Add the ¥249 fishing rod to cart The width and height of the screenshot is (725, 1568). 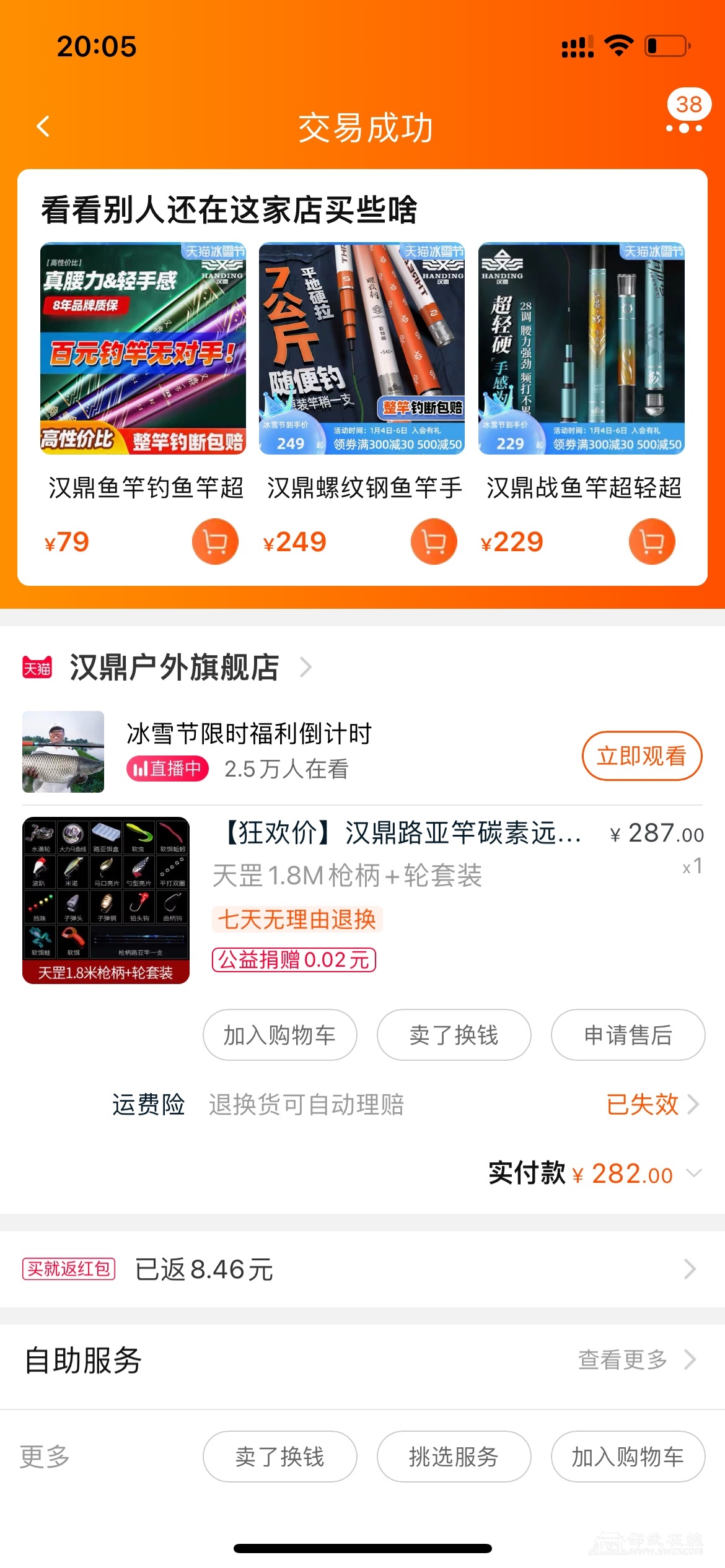(434, 542)
